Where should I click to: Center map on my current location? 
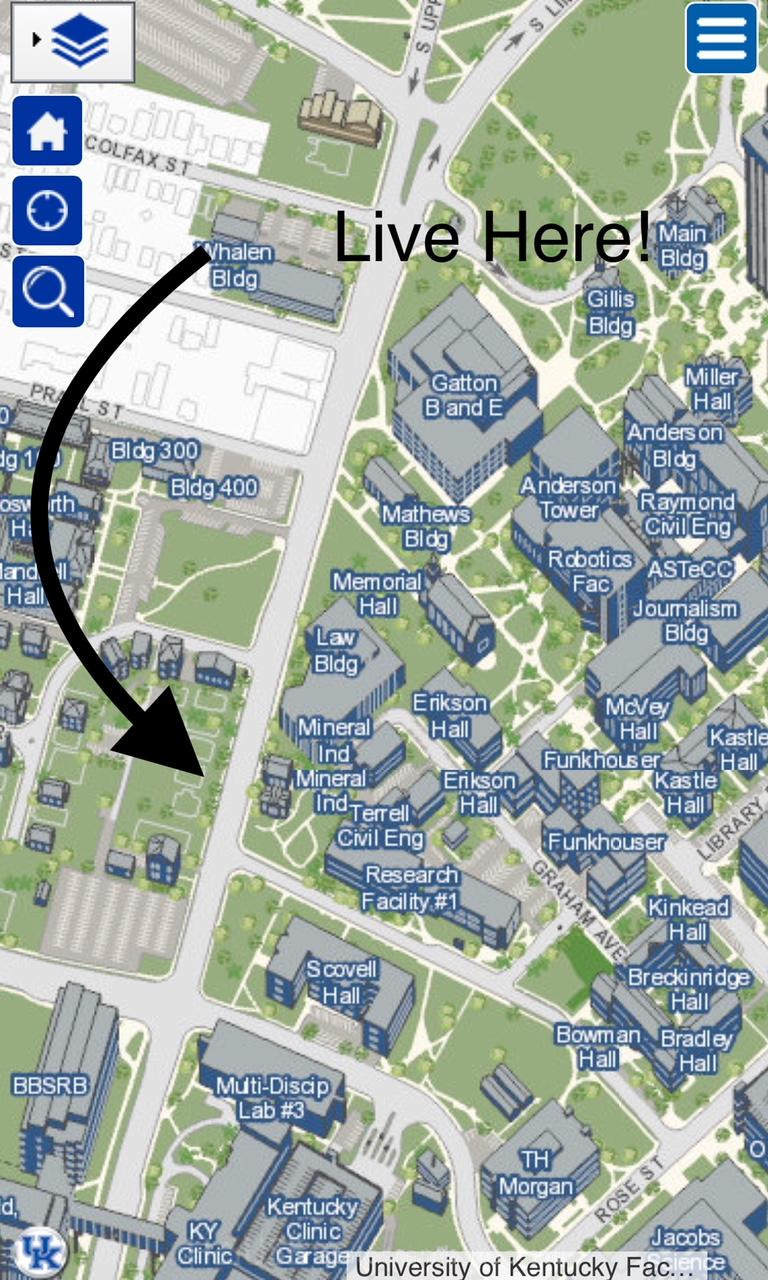47,211
